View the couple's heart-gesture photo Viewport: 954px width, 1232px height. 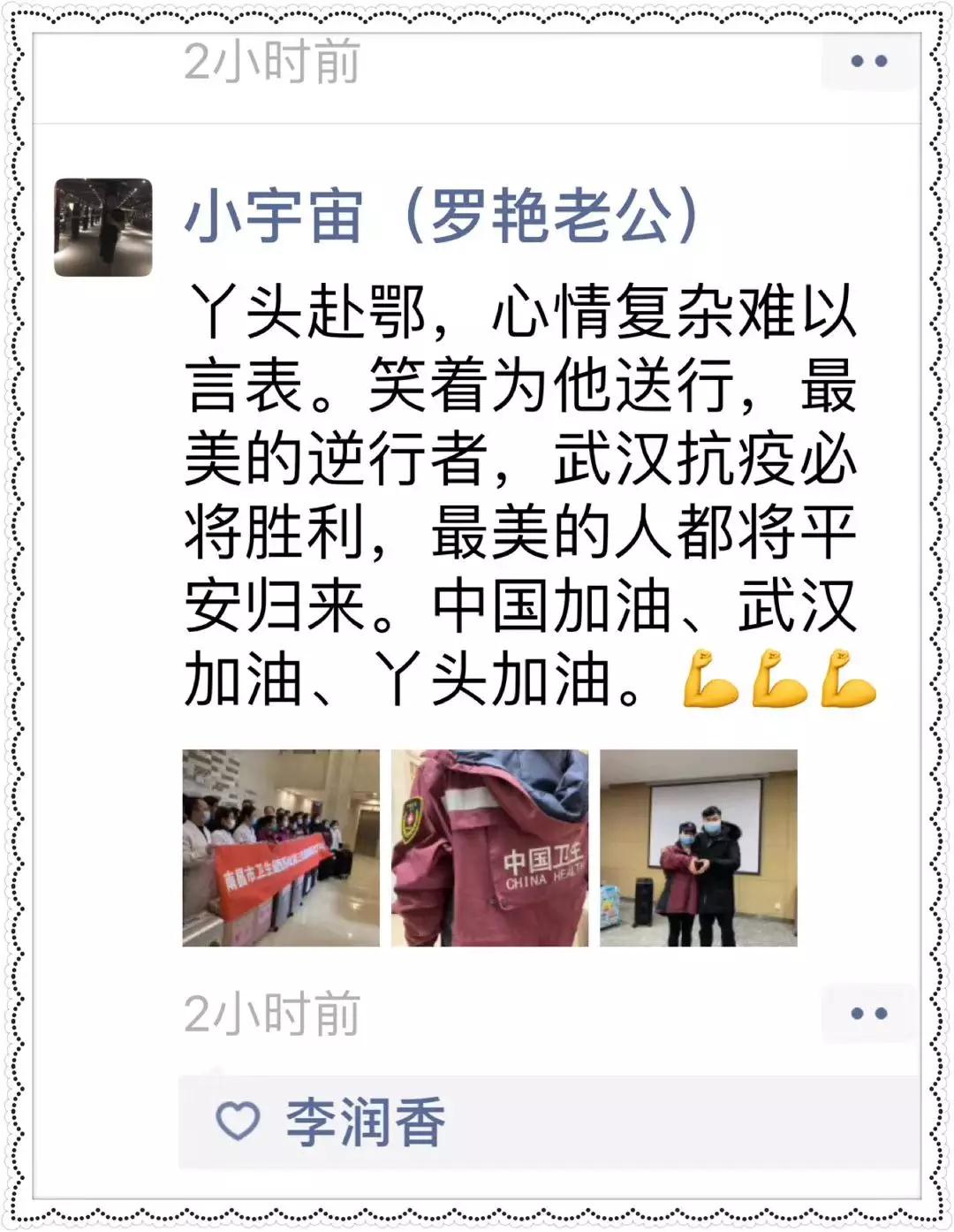point(698,848)
